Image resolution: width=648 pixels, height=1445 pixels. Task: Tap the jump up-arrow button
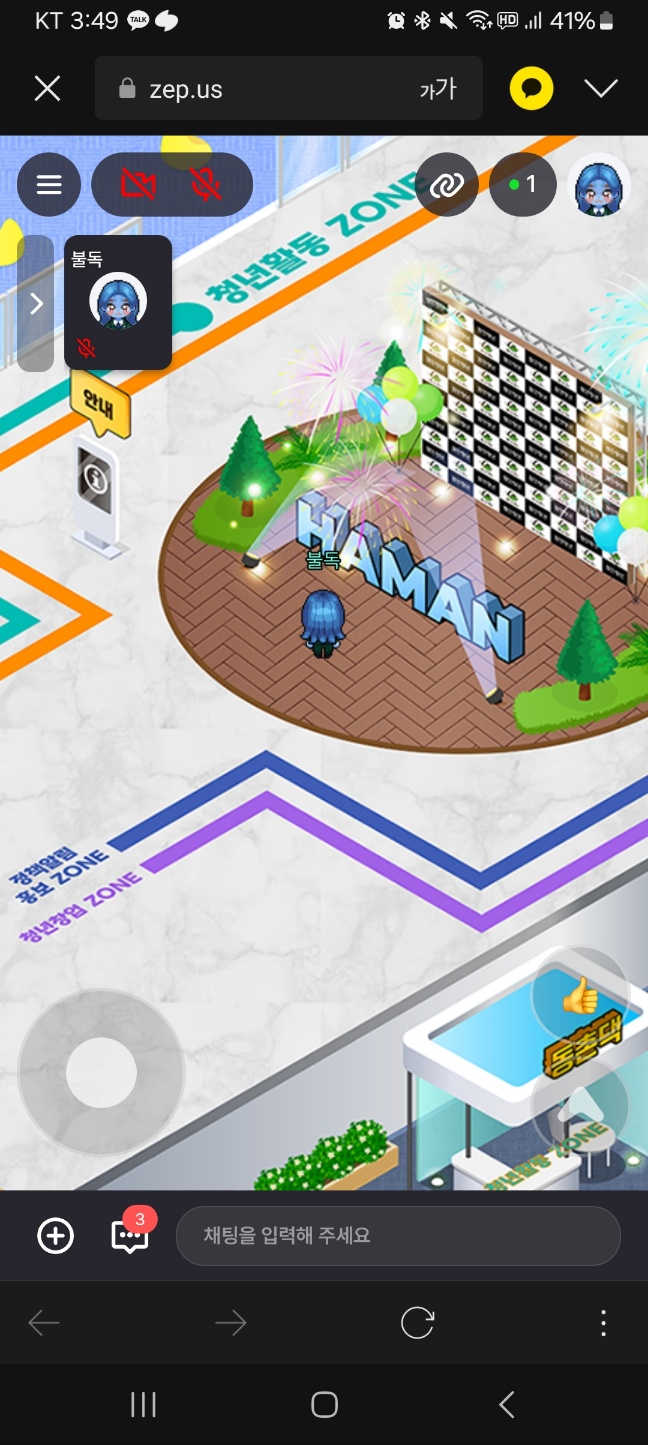tap(580, 1105)
